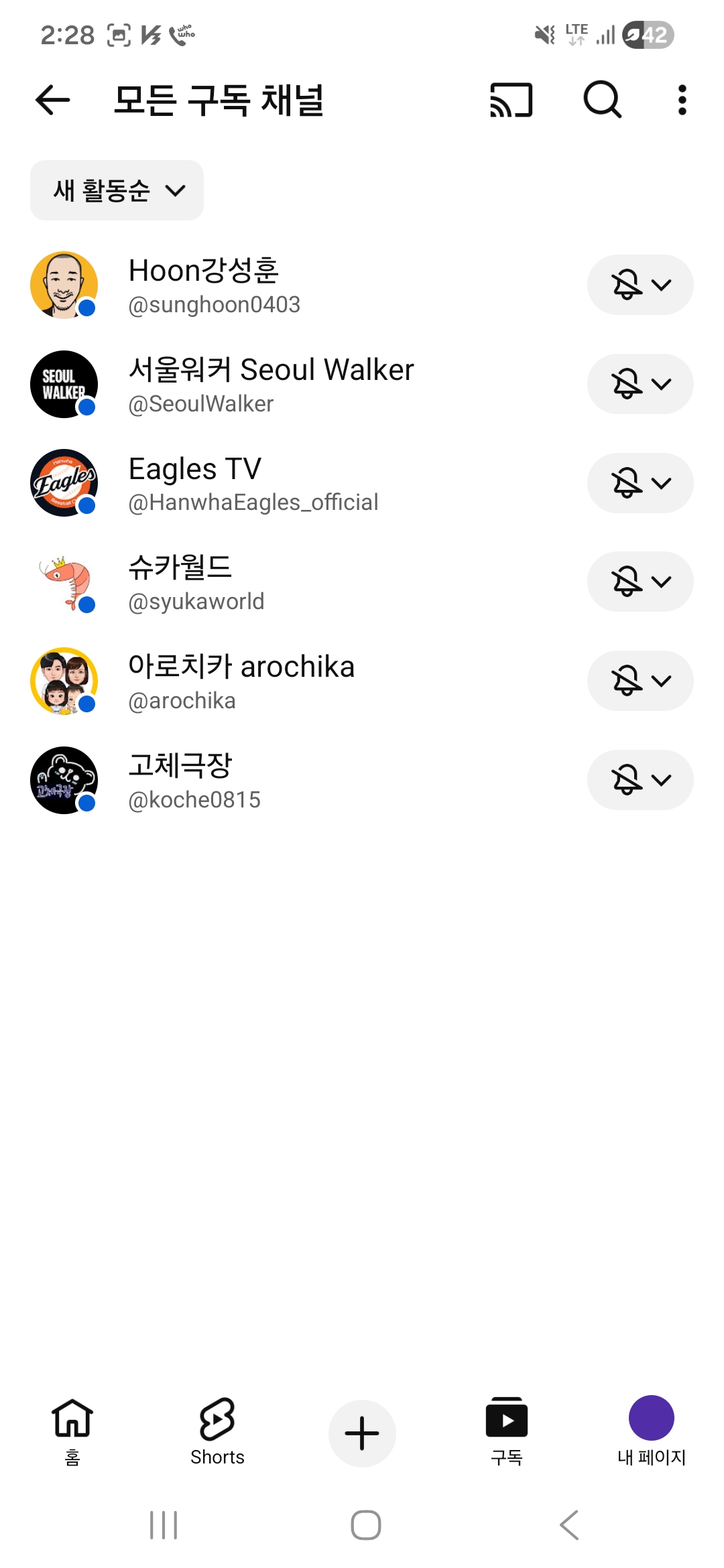
Task: Search subscribed channels
Action: 602,101
